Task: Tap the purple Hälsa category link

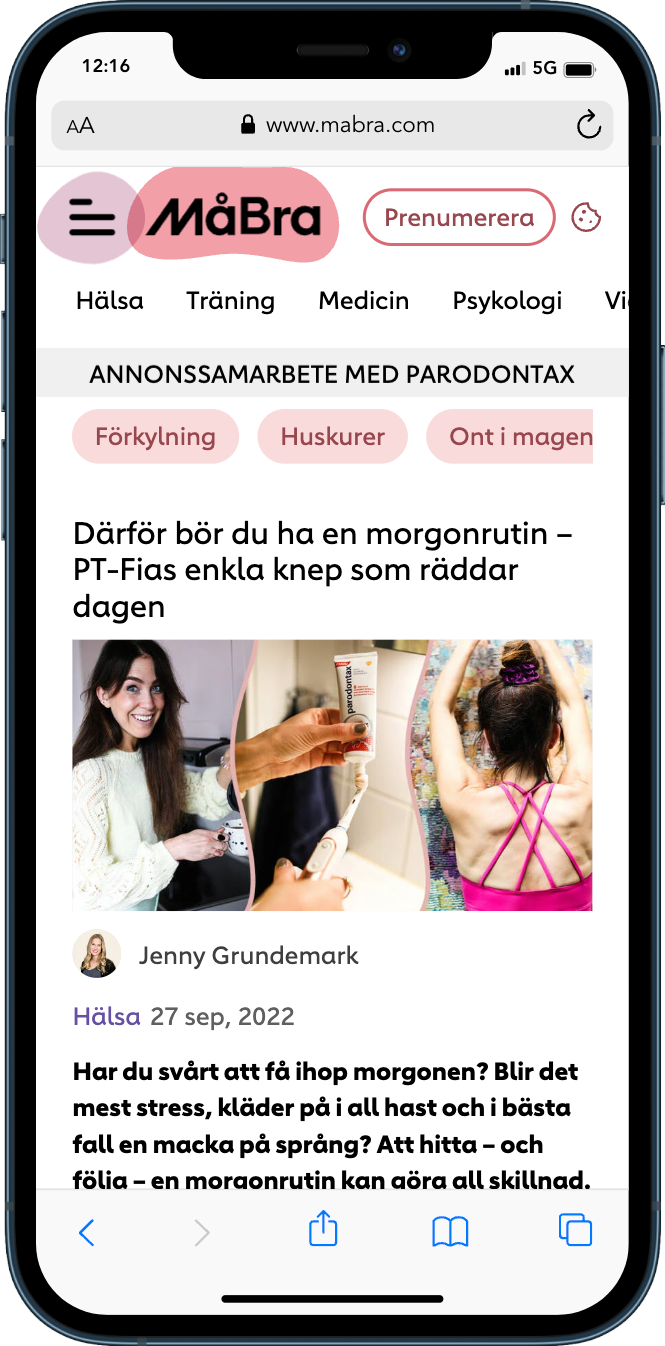Action: [106, 1018]
